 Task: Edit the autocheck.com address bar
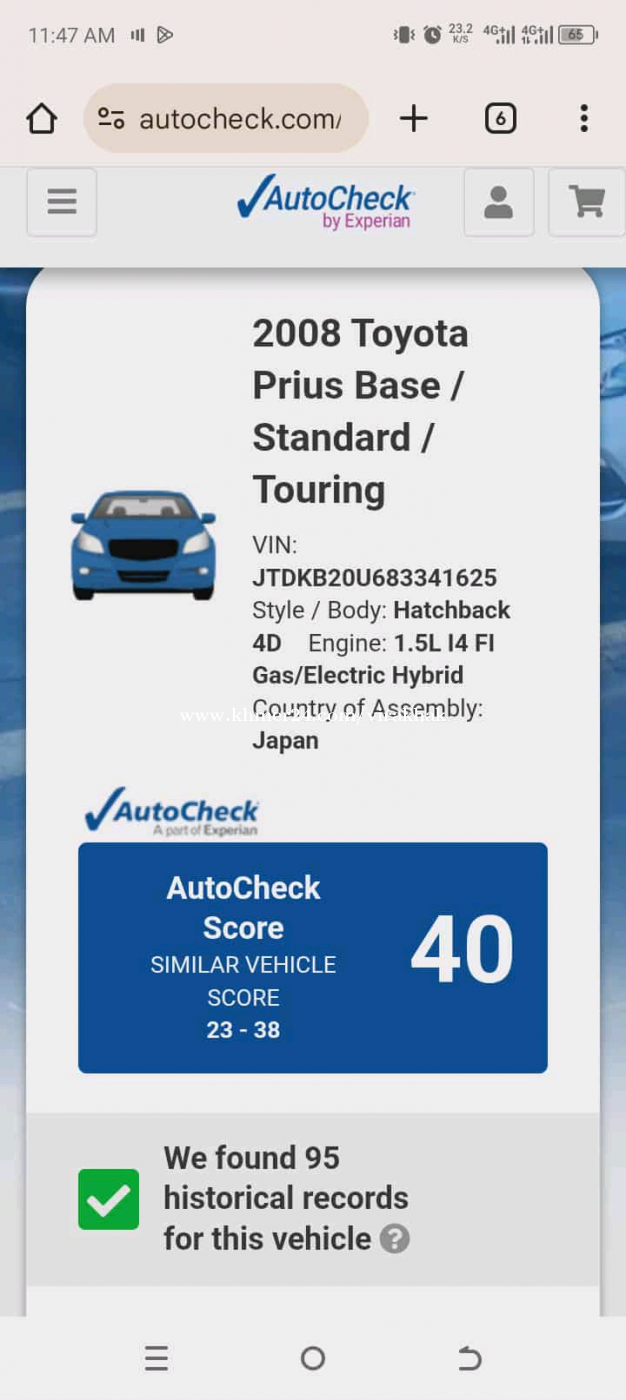click(x=238, y=119)
